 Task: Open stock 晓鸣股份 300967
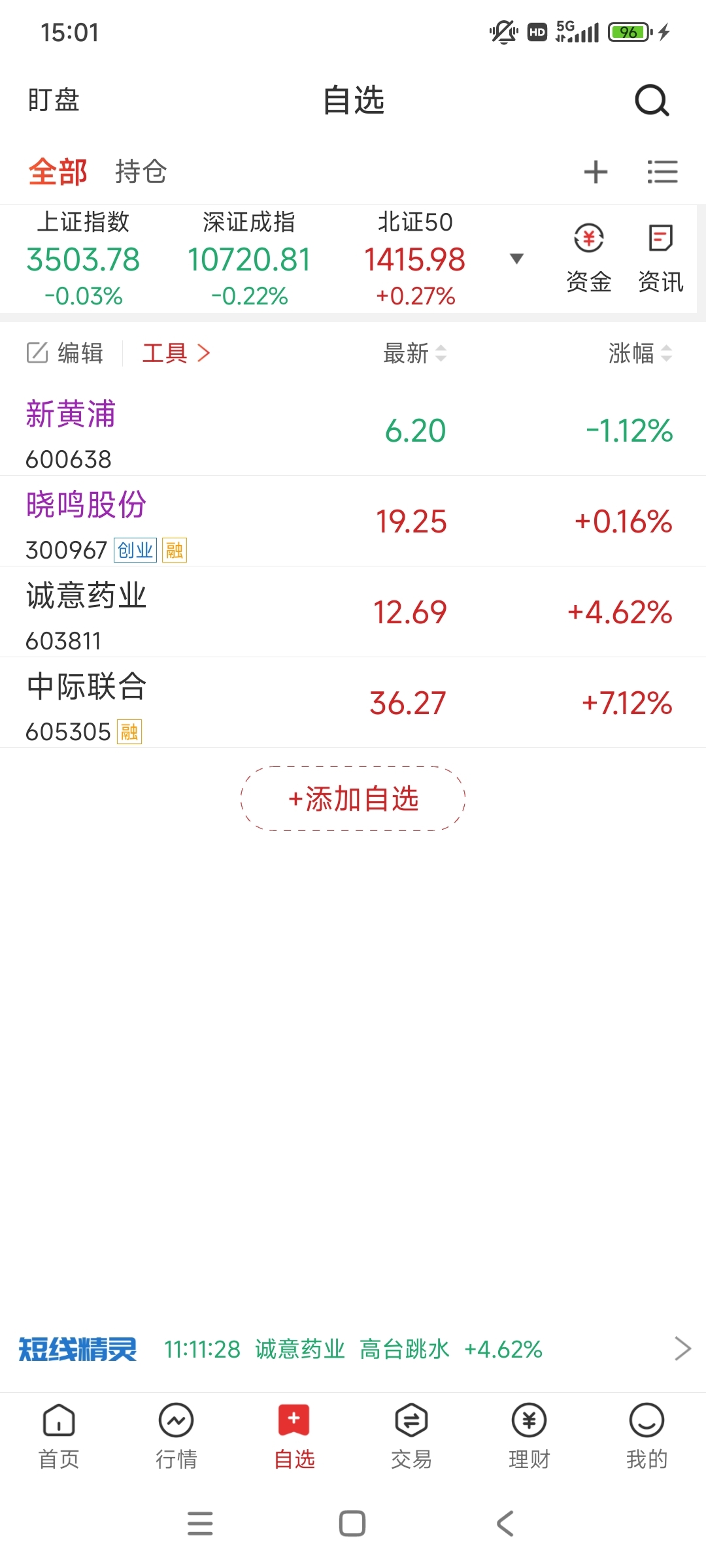click(353, 521)
